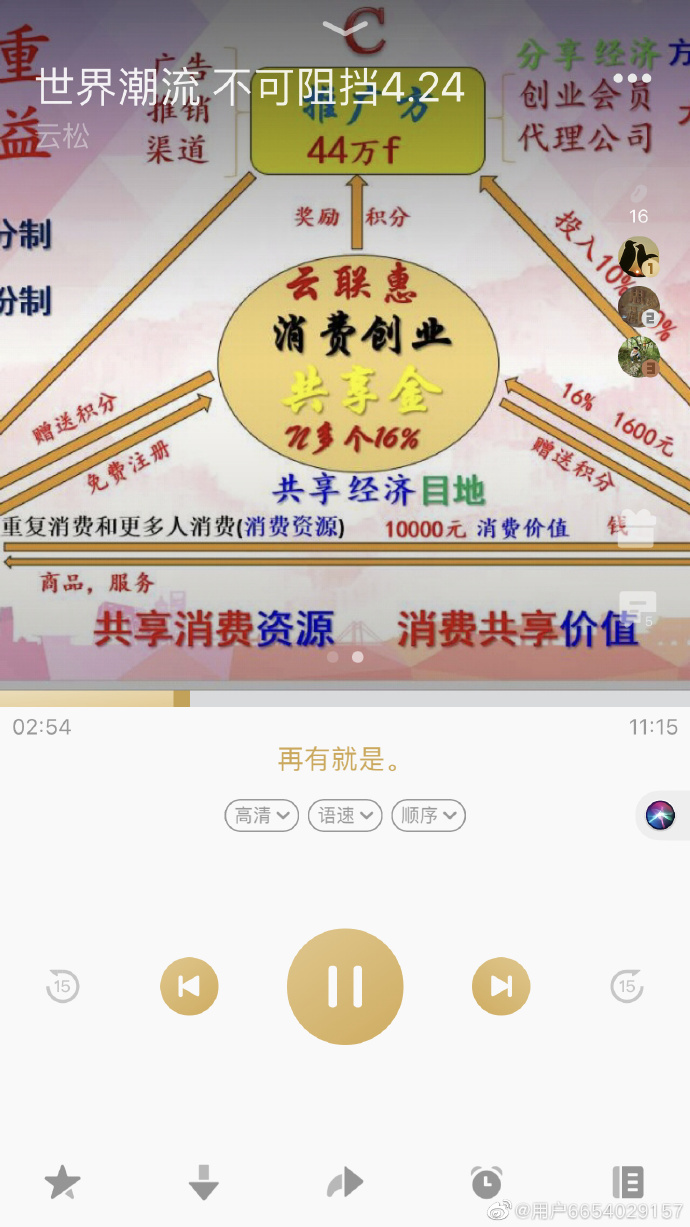Pause the audio playback
This screenshot has width=690, height=1227.
tap(345, 987)
